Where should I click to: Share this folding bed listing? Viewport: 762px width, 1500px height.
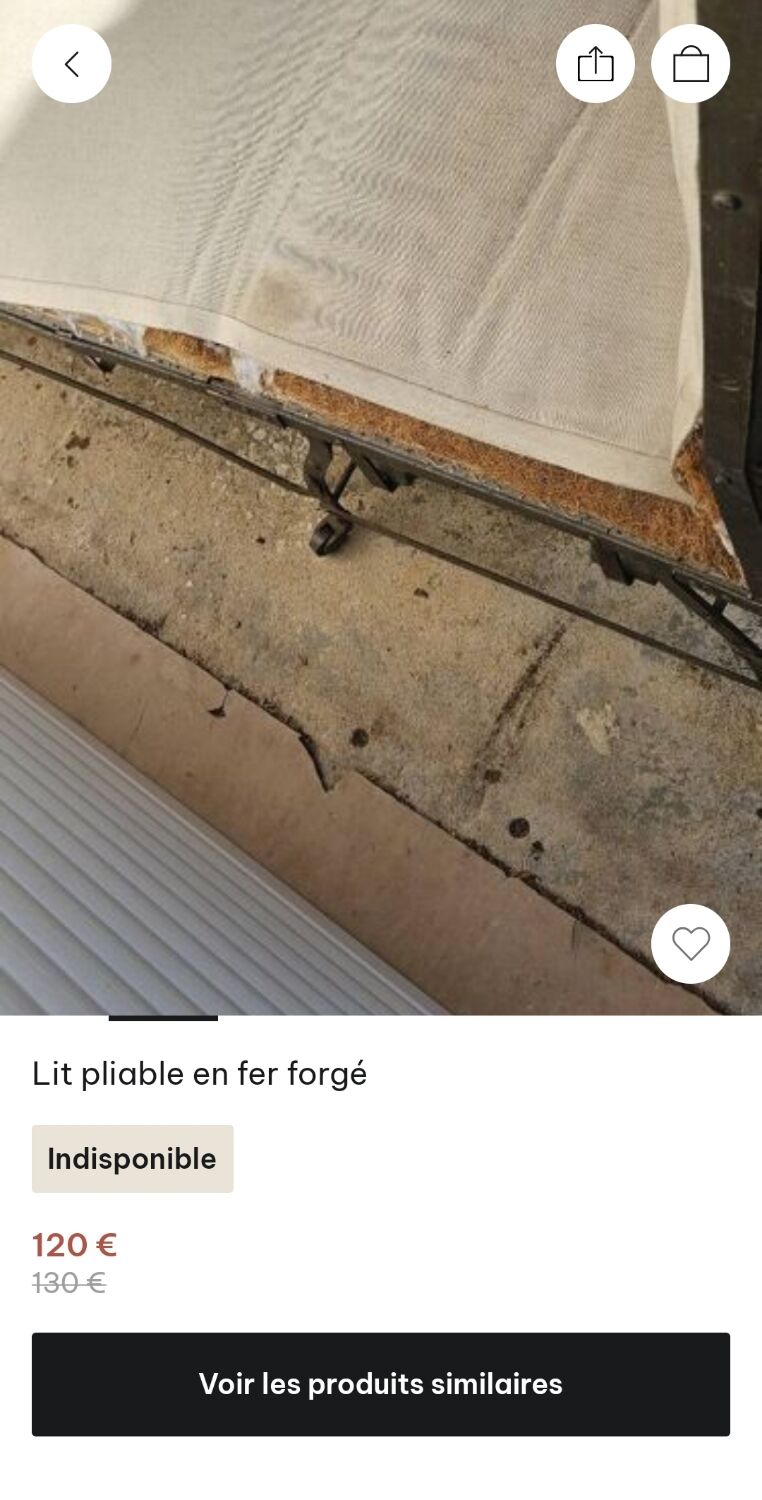click(x=595, y=64)
